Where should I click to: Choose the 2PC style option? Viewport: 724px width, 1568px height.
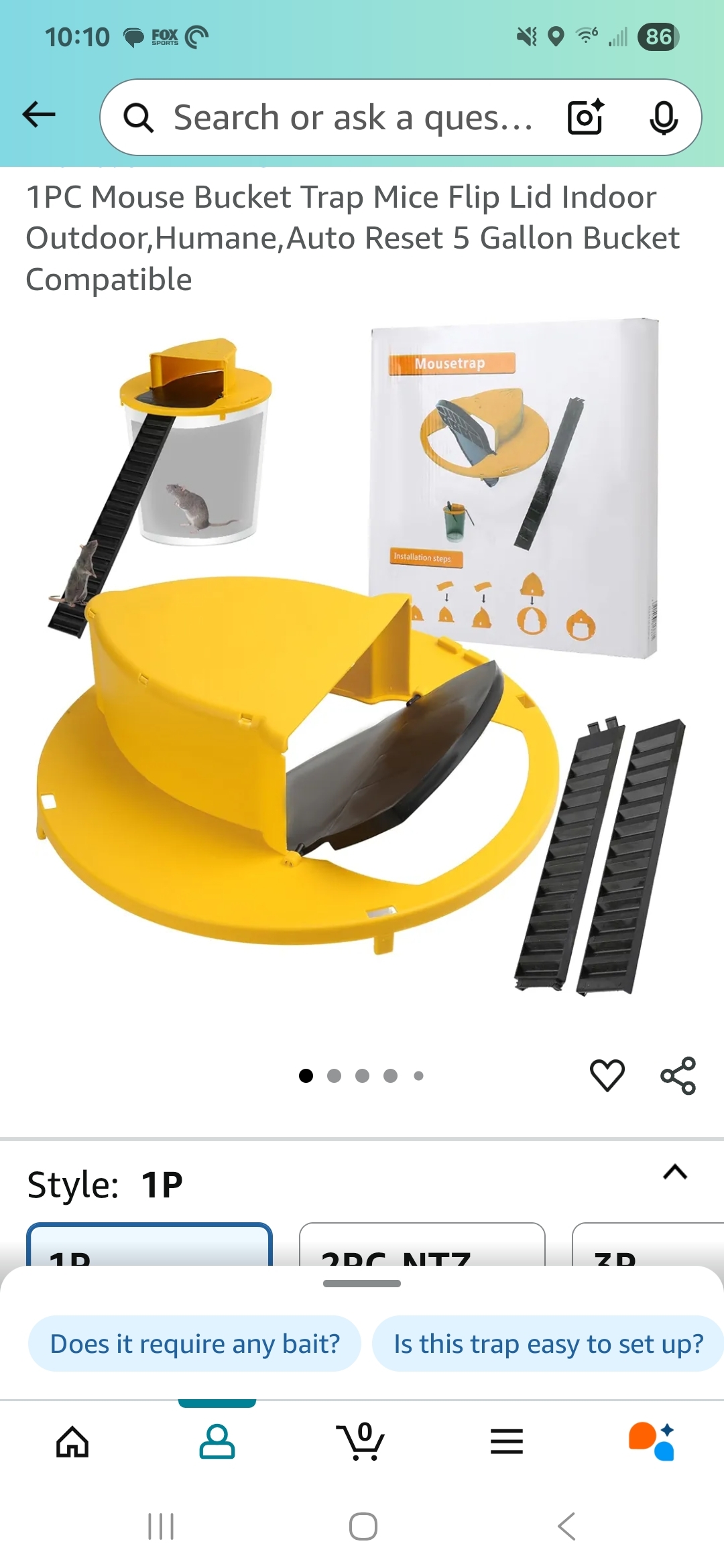[x=422, y=1246]
